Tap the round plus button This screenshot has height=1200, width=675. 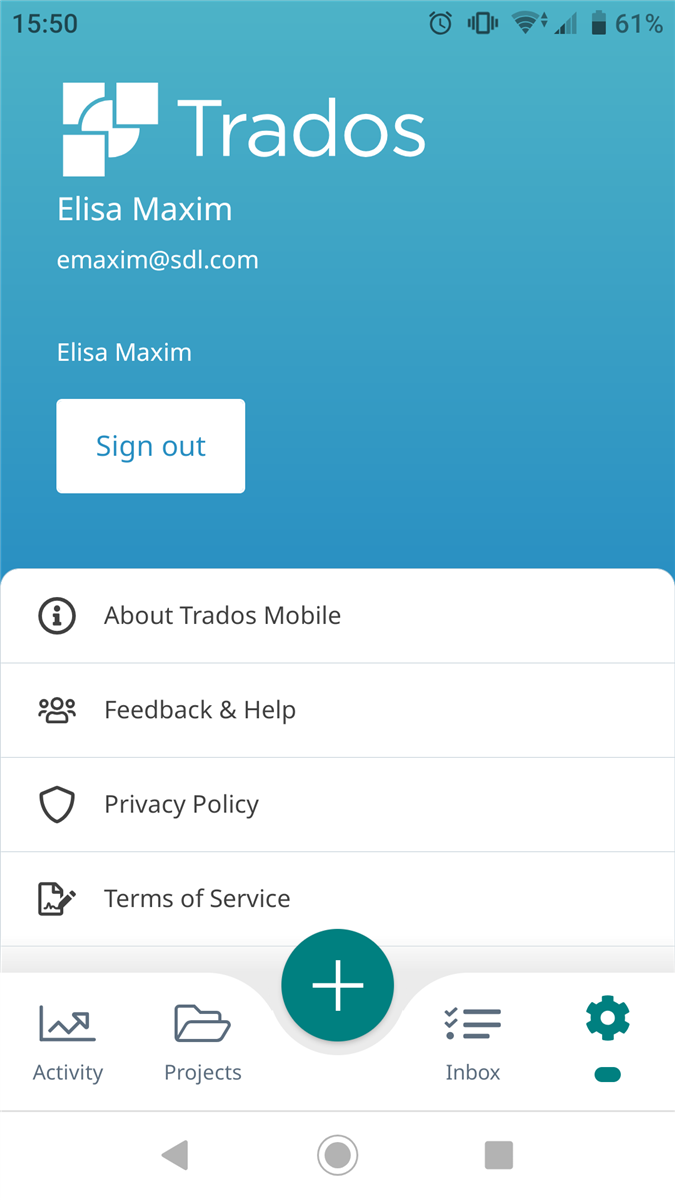(338, 985)
